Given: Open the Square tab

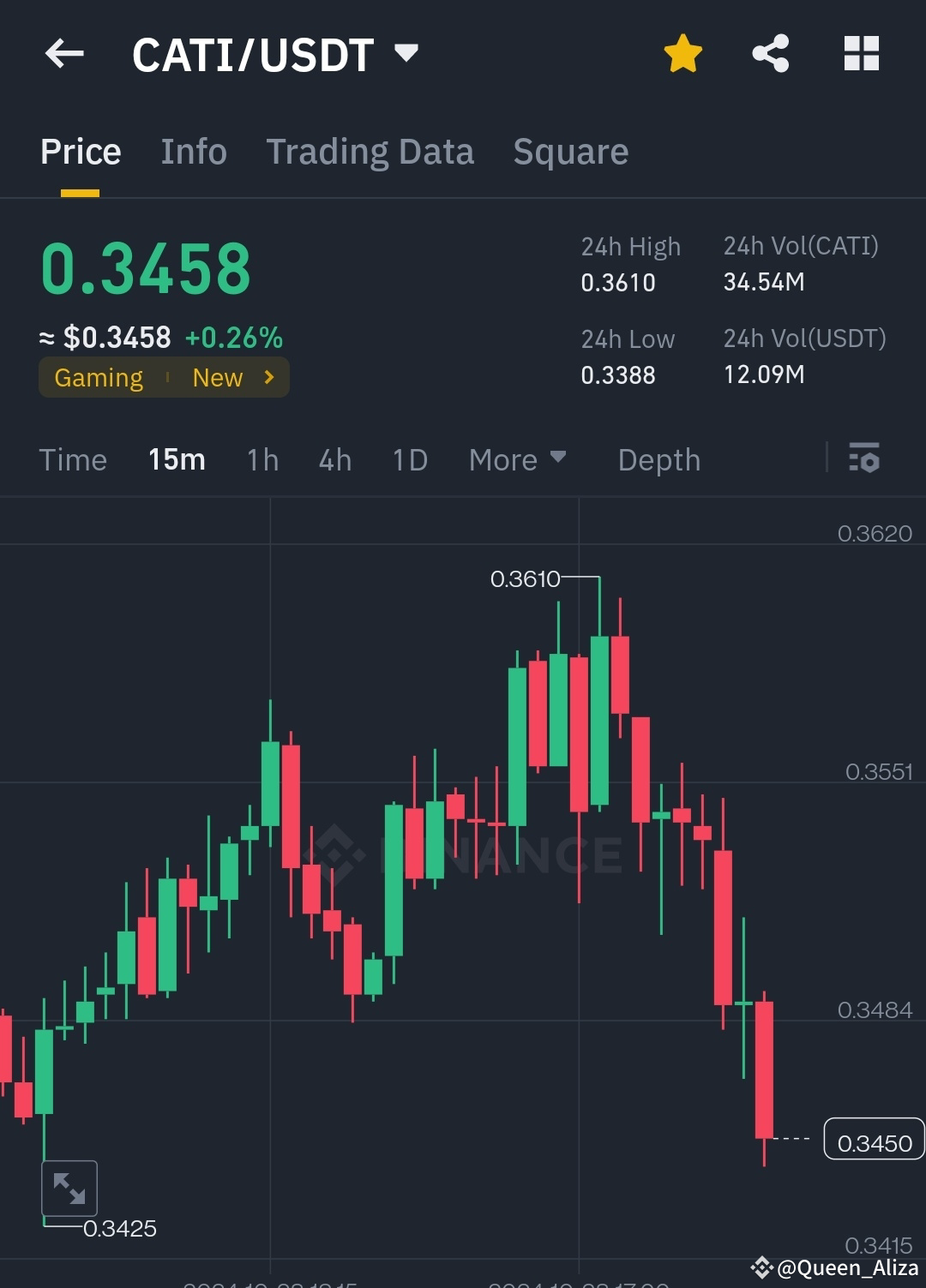Looking at the screenshot, I should click(570, 152).
